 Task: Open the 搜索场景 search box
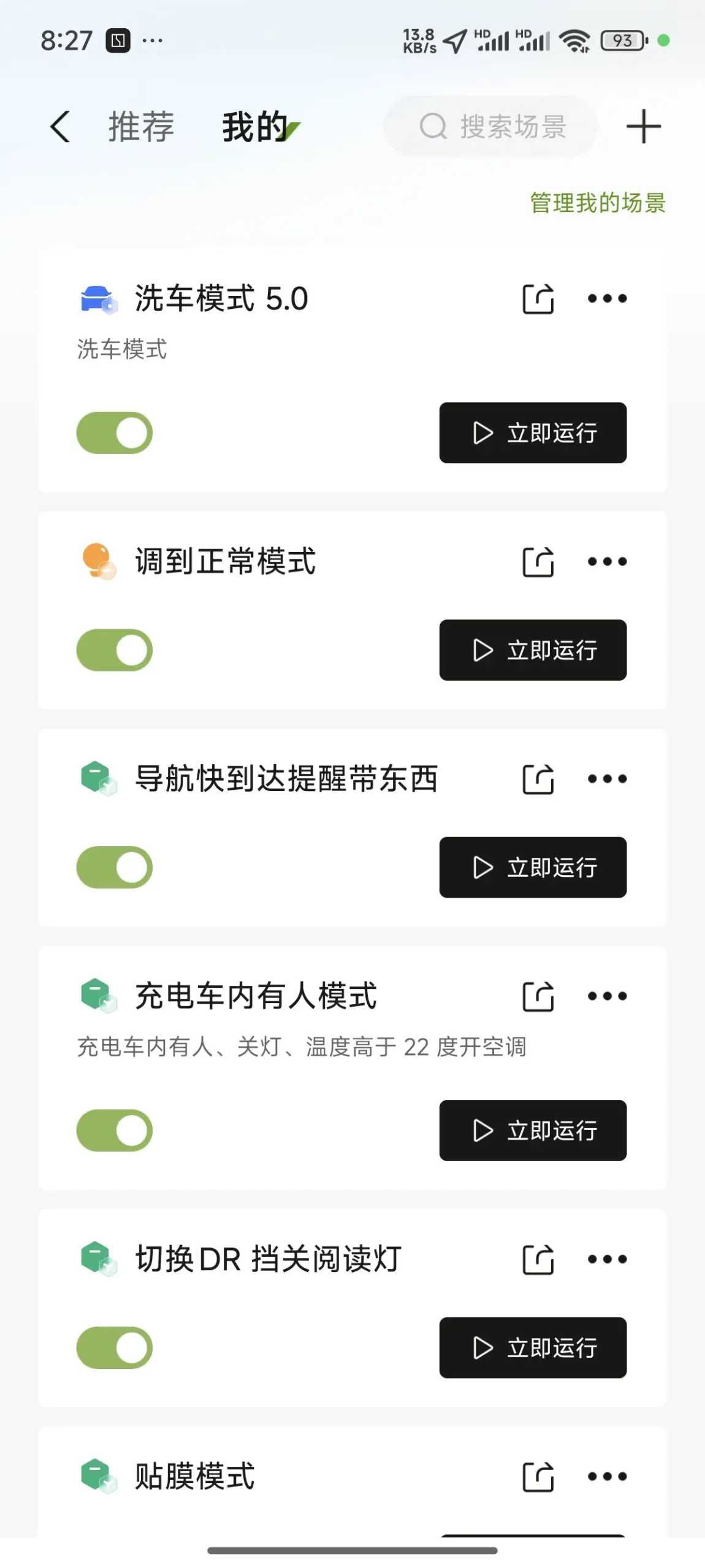(x=490, y=127)
